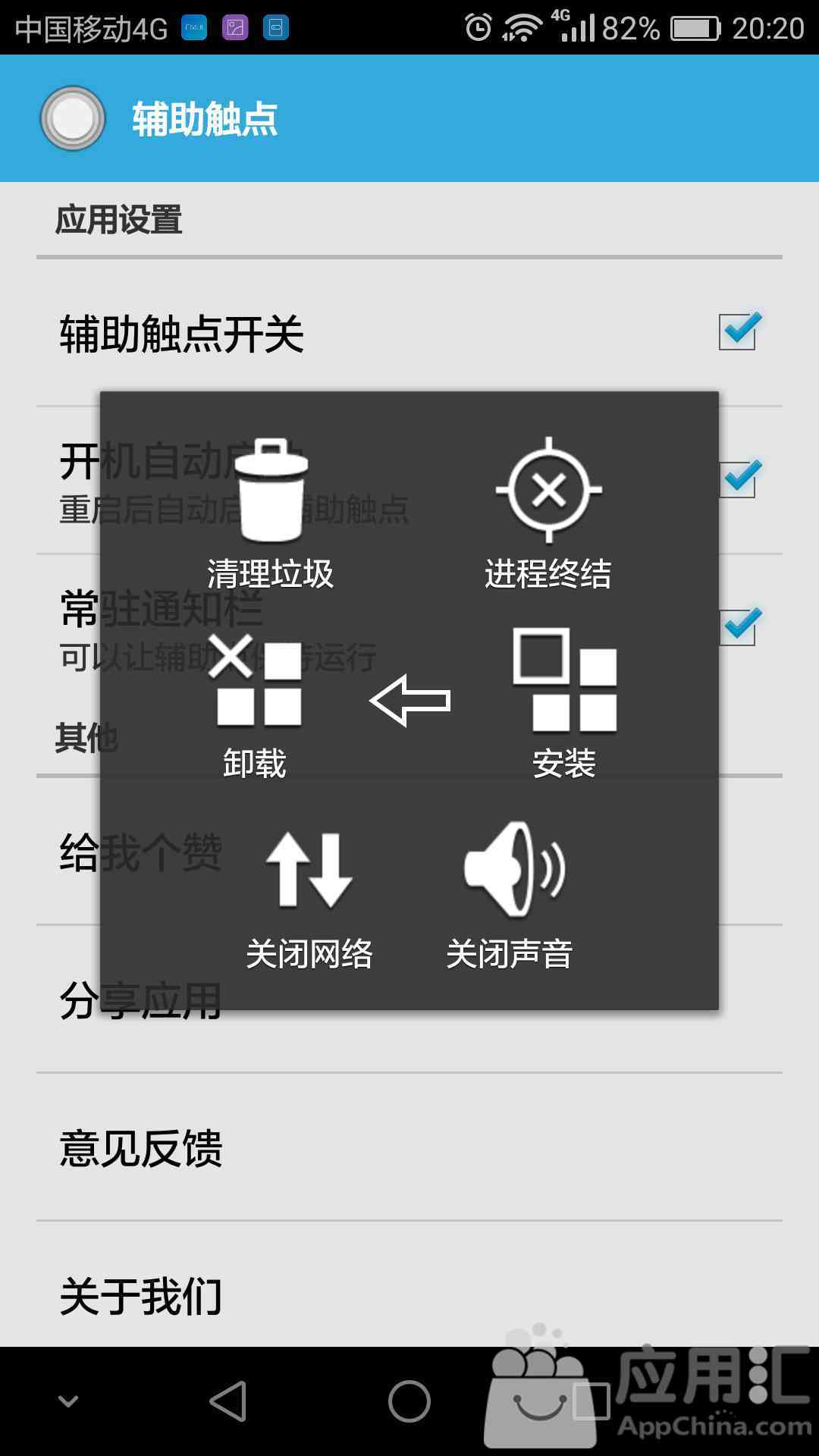Tap the back arrow in popup panel
The width and height of the screenshot is (819, 1456).
pos(410,700)
